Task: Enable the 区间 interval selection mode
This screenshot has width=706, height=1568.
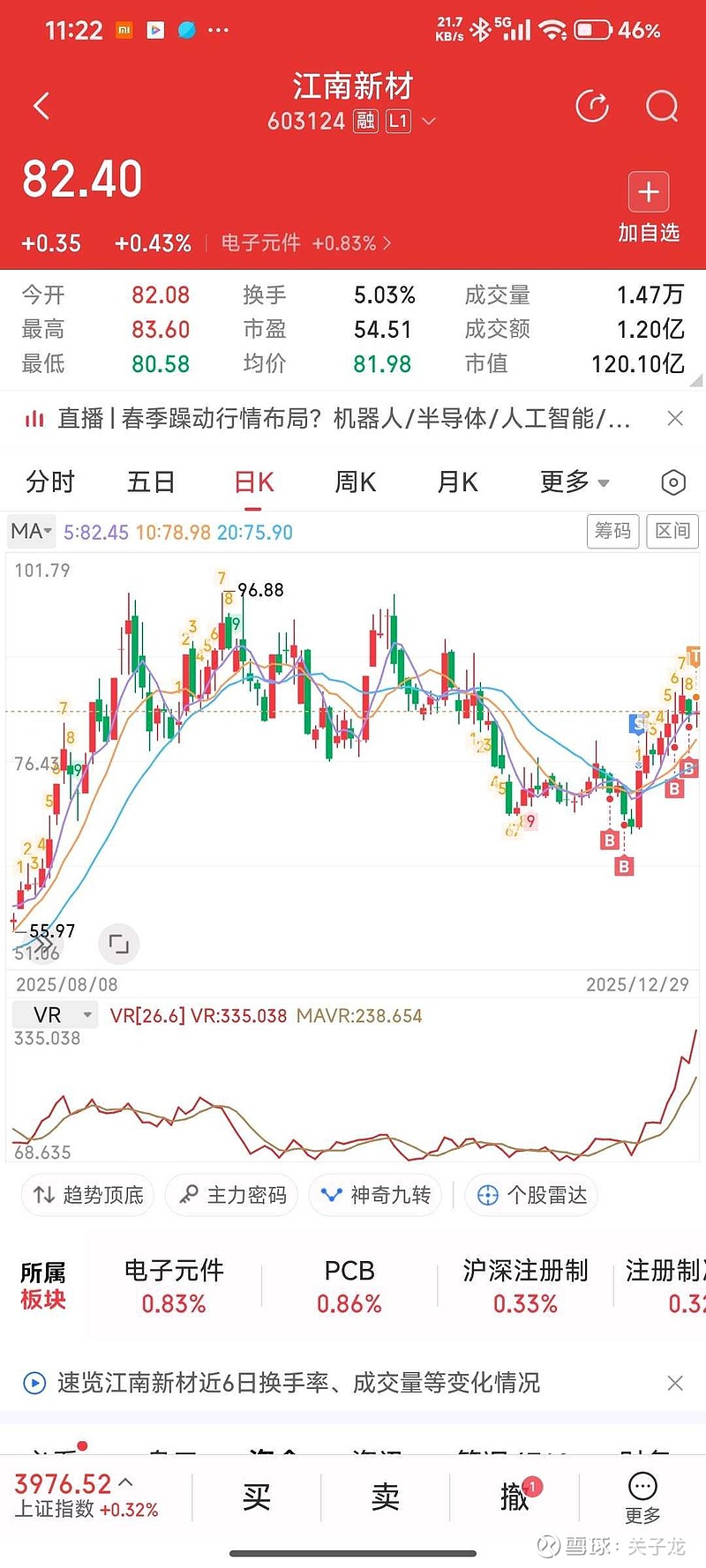Action: point(672,532)
